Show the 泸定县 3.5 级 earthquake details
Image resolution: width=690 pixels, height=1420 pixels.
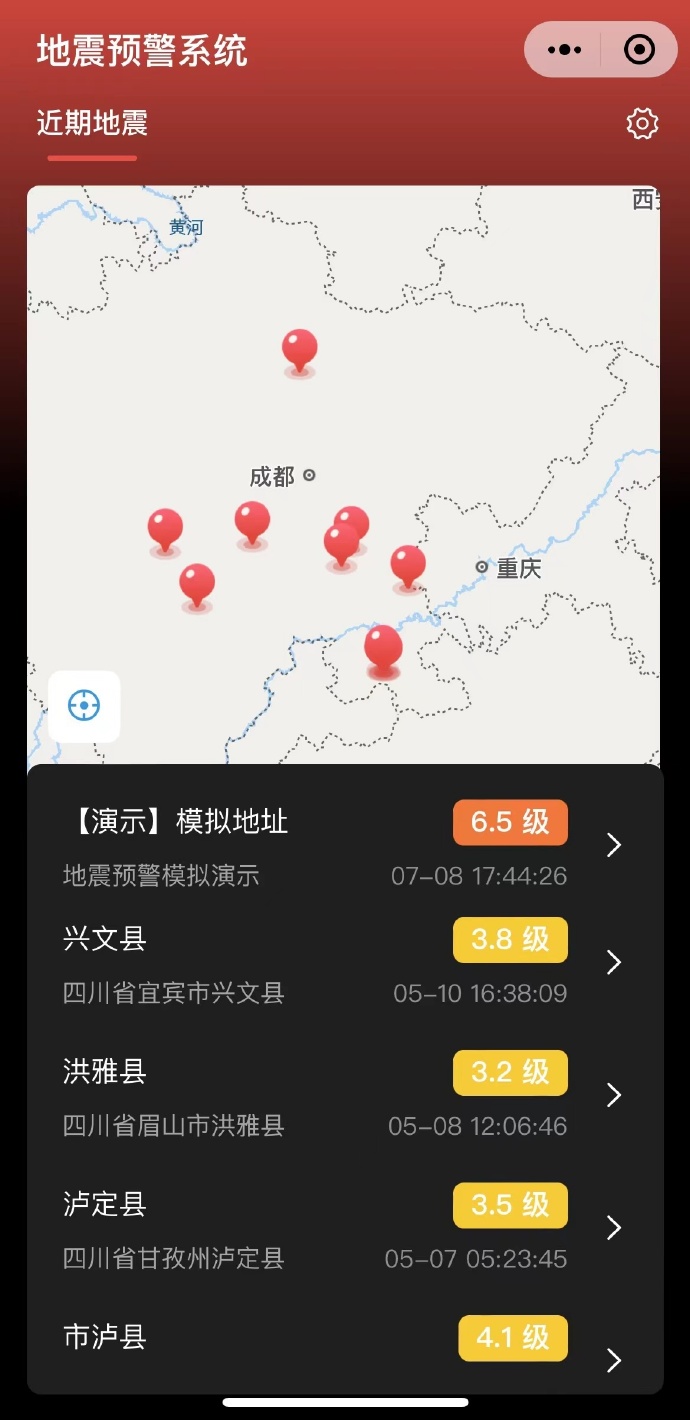(x=345, y=1227)
